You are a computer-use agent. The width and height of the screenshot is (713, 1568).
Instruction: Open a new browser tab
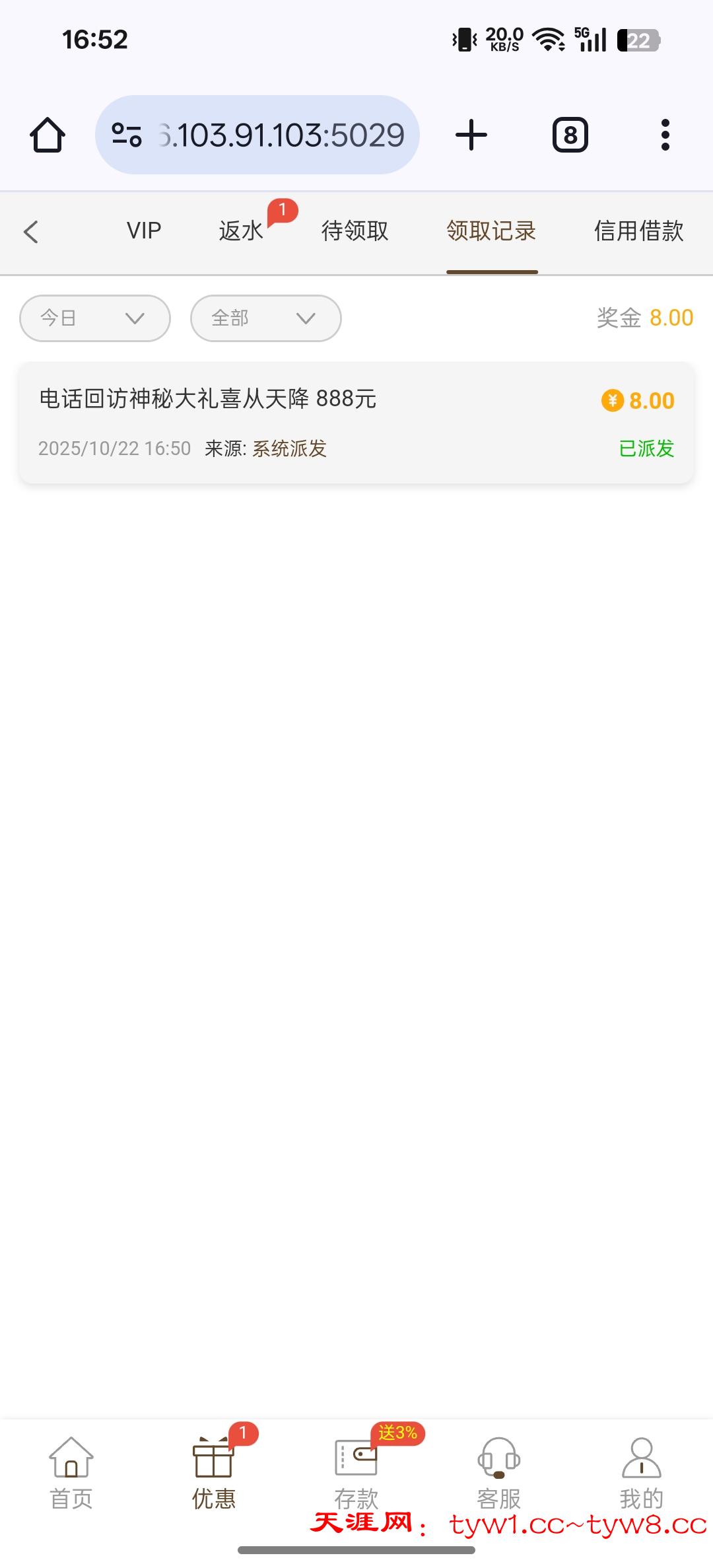[471, 135]
